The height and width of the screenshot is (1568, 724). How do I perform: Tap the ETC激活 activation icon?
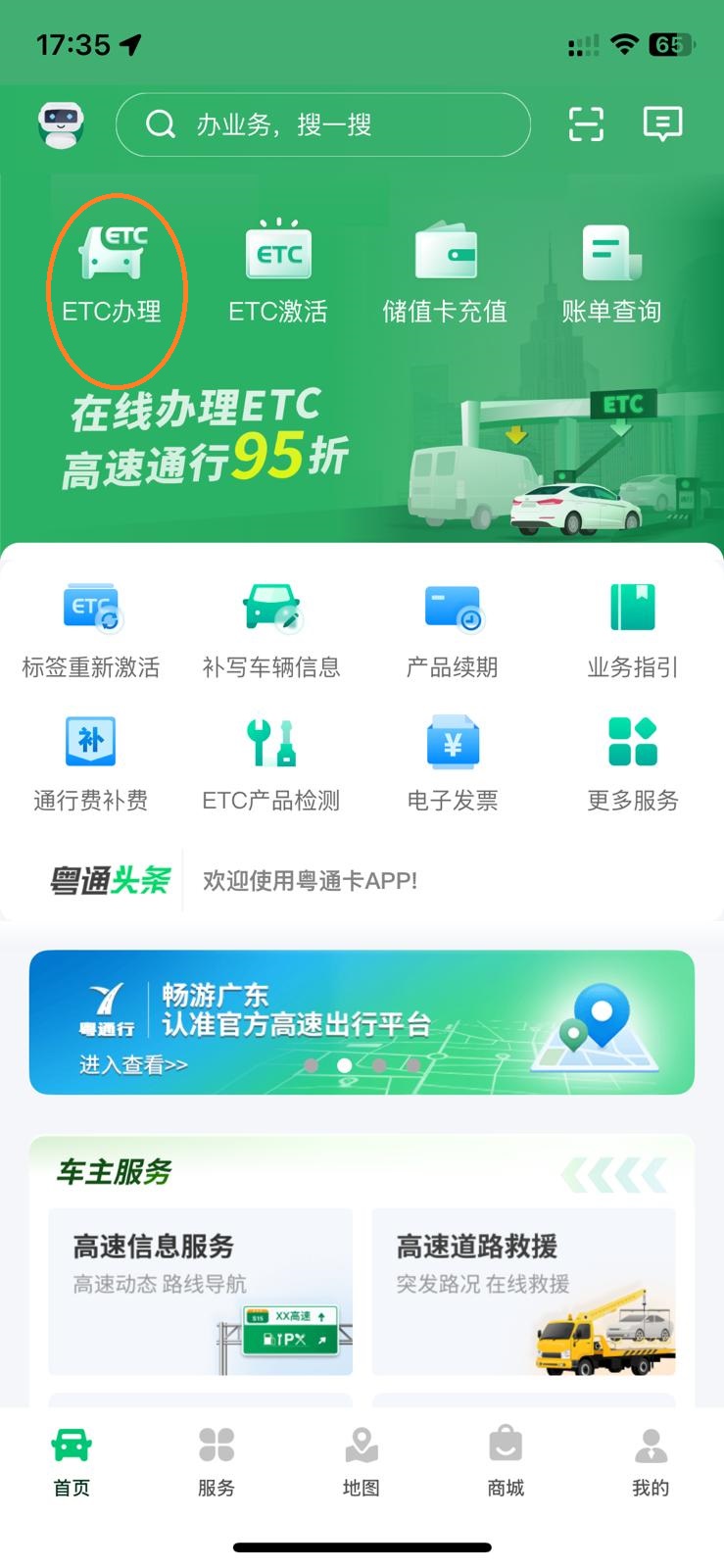pyautogui.click(x=278, y=265)
